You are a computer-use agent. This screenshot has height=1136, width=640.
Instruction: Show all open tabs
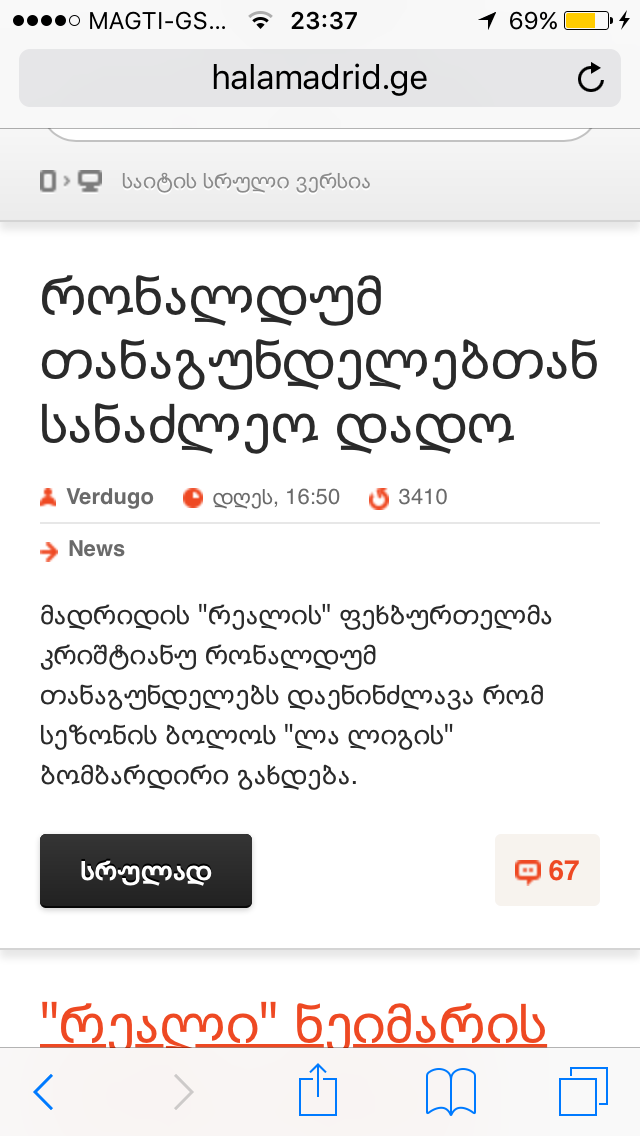tap(582, 1092)
